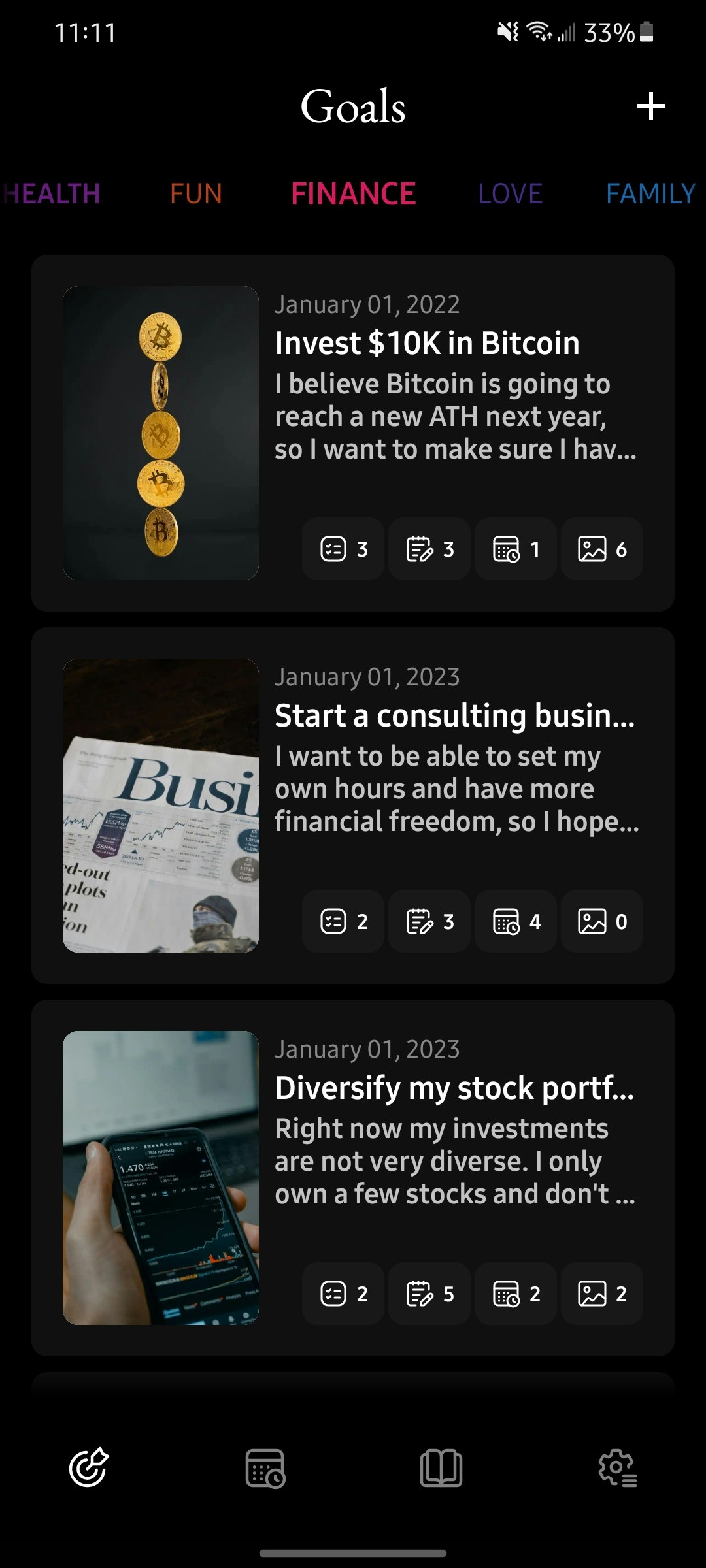This screenshot has width=706, height=1568.
Task: Open the Start a consulting business goal
Action: pyautogui.click(x=454, y=716)
